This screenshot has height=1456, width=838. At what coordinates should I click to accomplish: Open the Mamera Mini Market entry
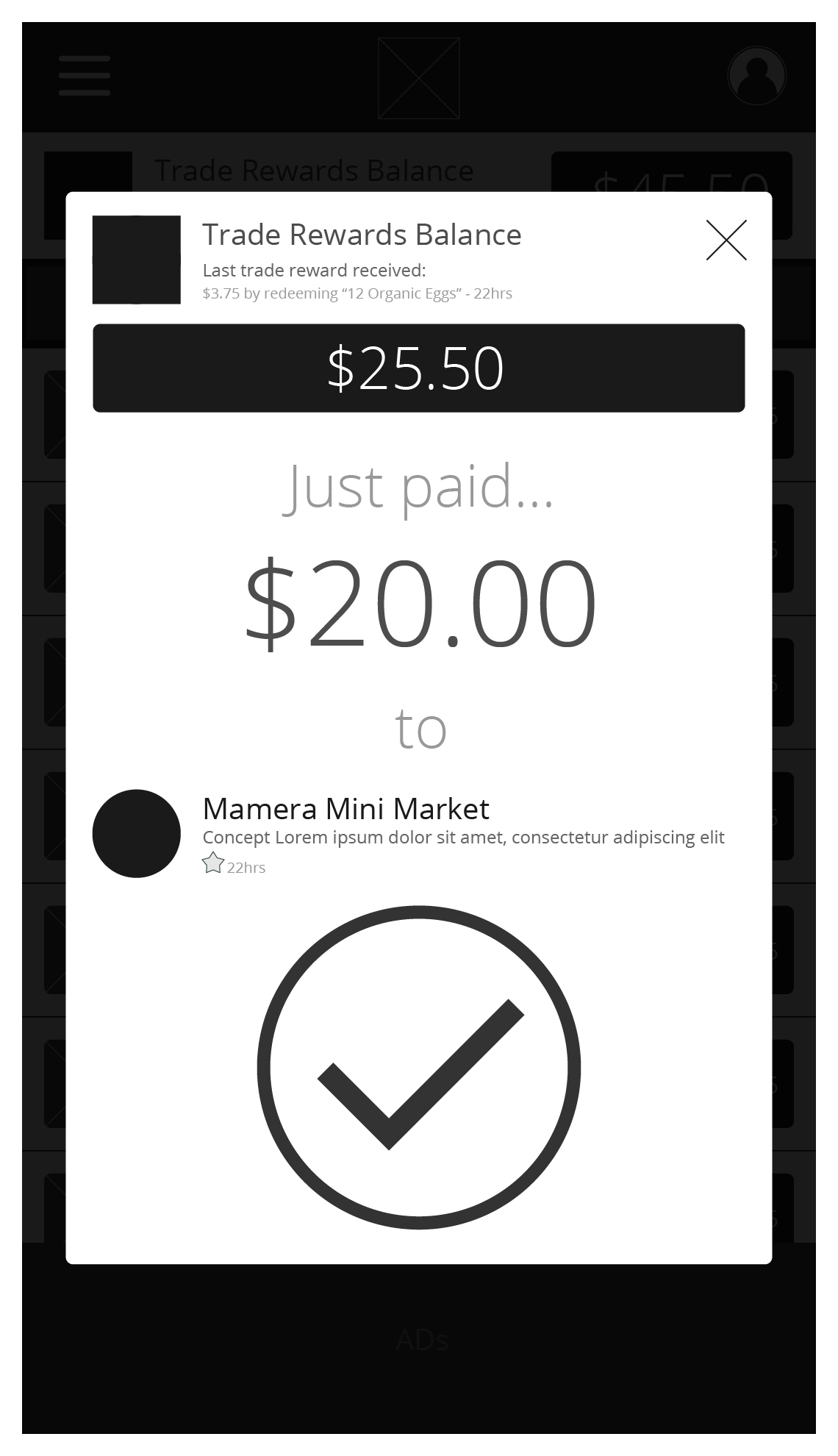pyautogui.click(x=409, y=833)
